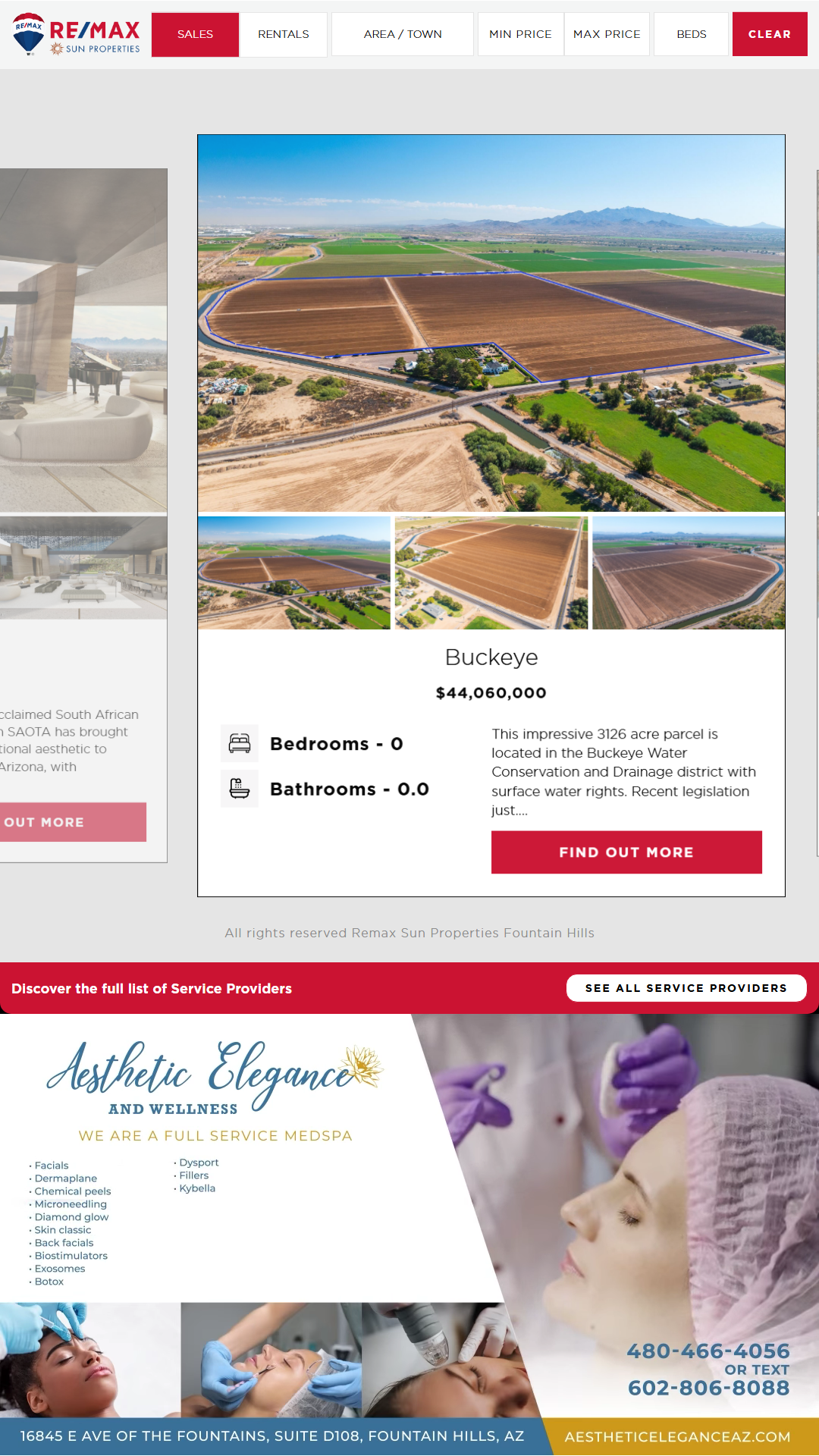
Task: View the middle Buckeye thumbnail photo
Action: (x=491, y=573)
